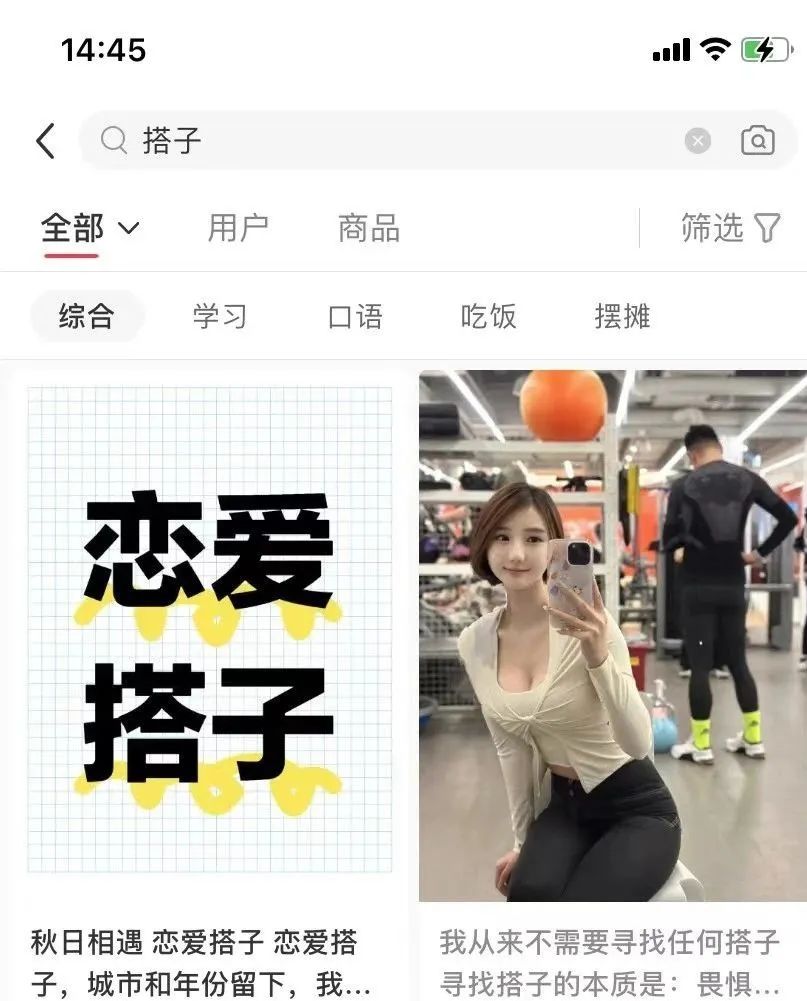The width and height of the screenshot is (807, 1001).
Task: Open the 筛选 filter panel
Action: tap(729, 228)
